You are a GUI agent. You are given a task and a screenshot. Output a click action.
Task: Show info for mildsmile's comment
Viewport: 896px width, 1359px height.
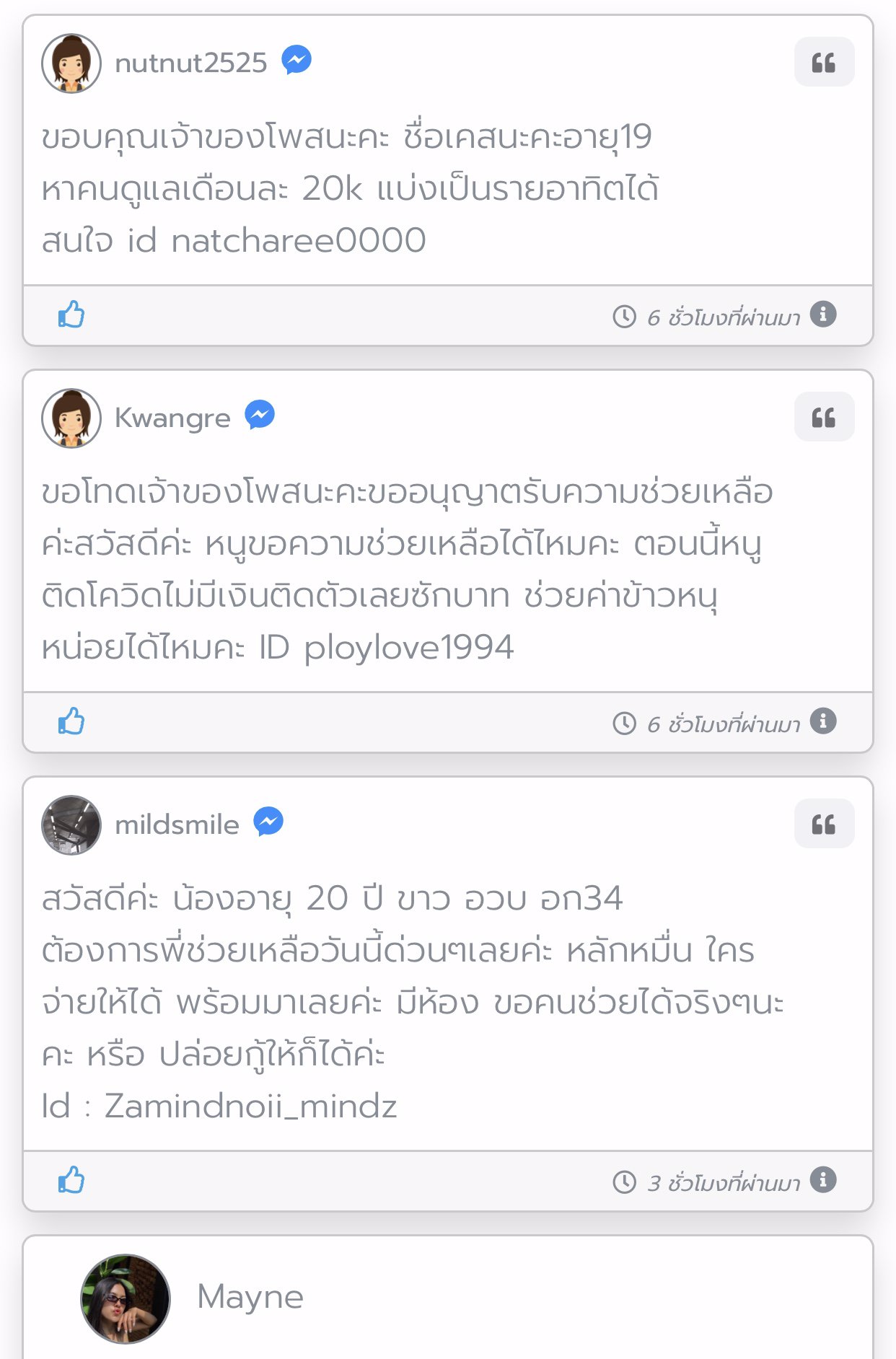click(823, 1179)
